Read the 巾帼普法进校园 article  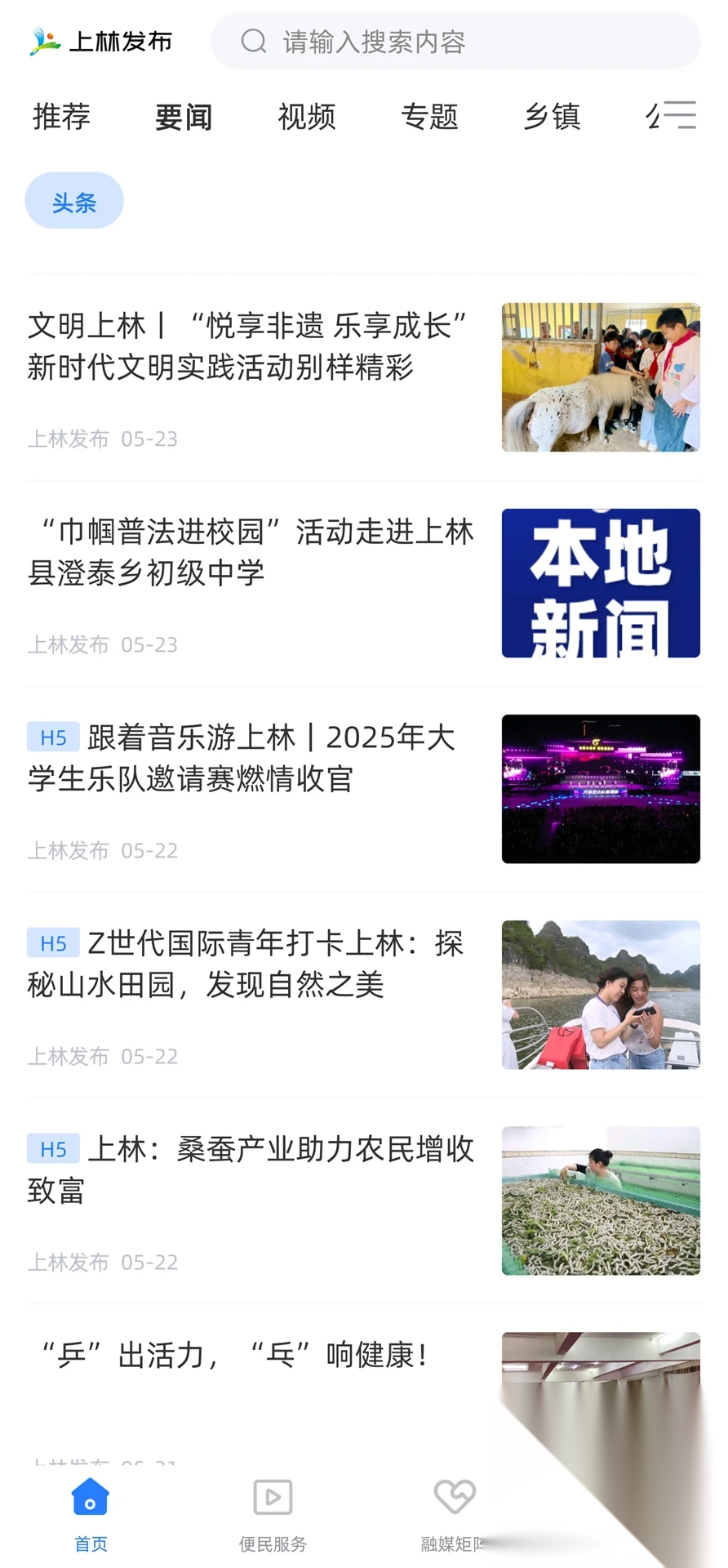click(251, 552)
